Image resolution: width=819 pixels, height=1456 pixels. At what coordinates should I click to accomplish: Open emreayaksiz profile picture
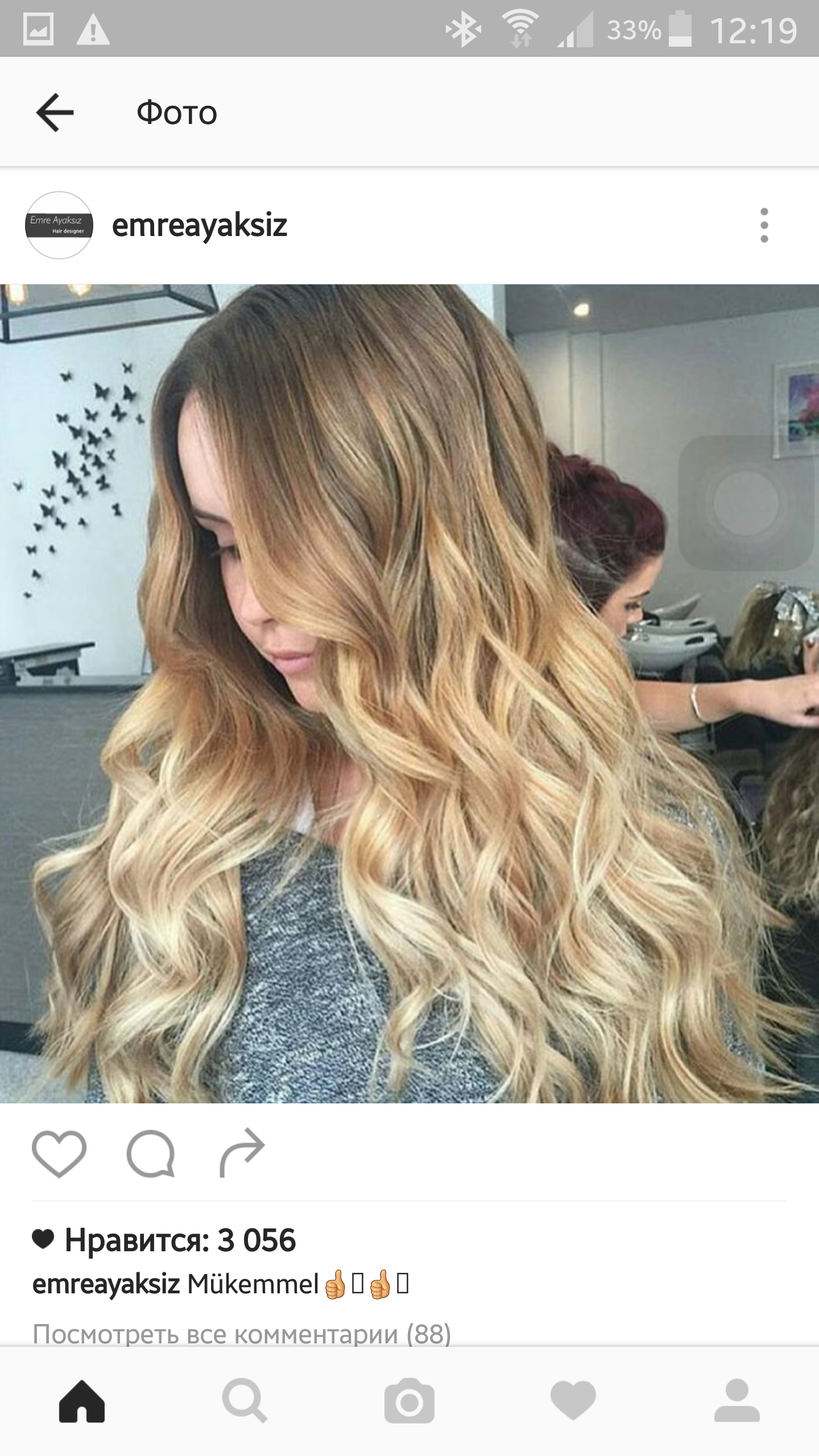coord(59,225)
